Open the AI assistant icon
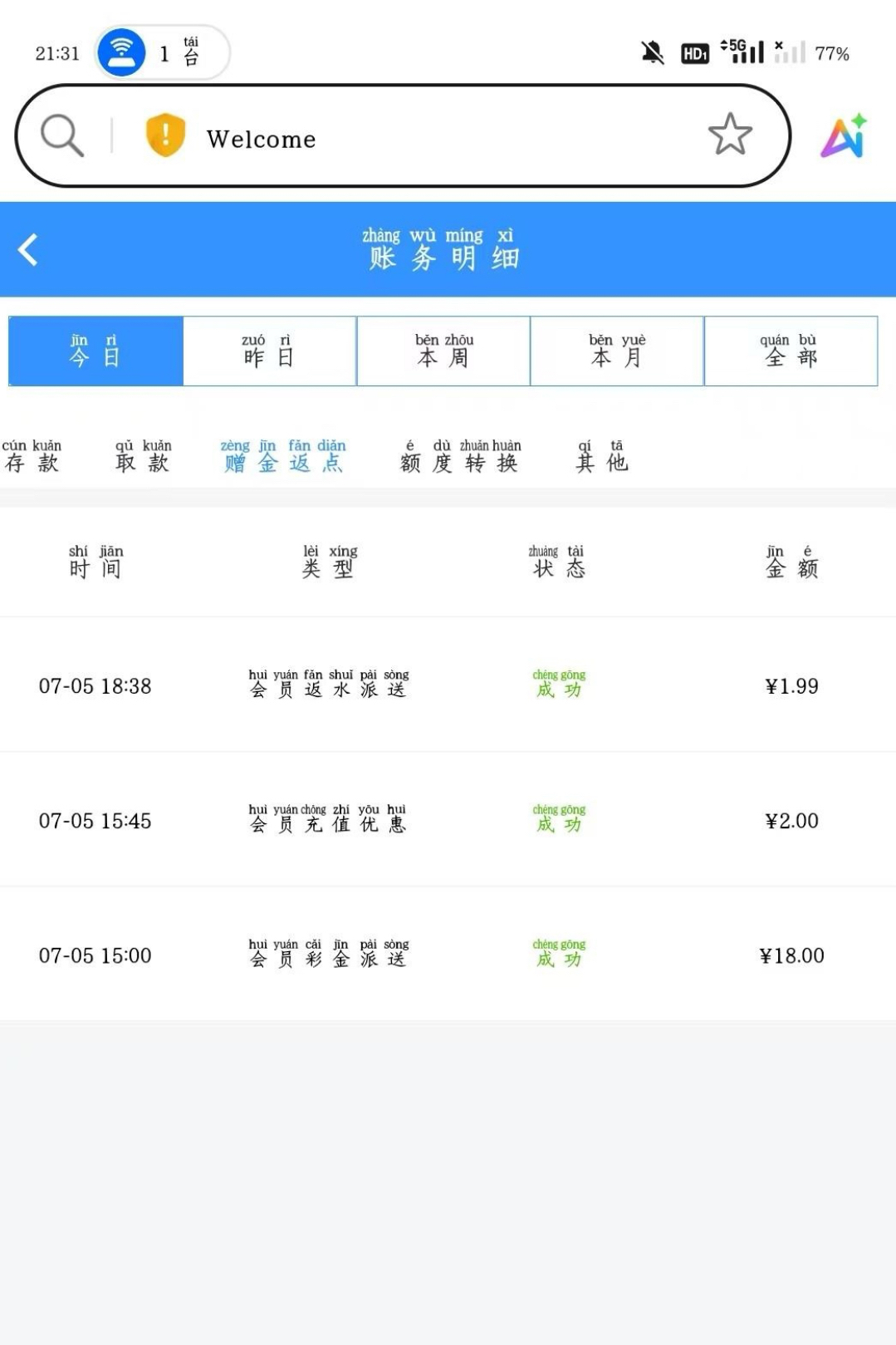 click(844, 136)
